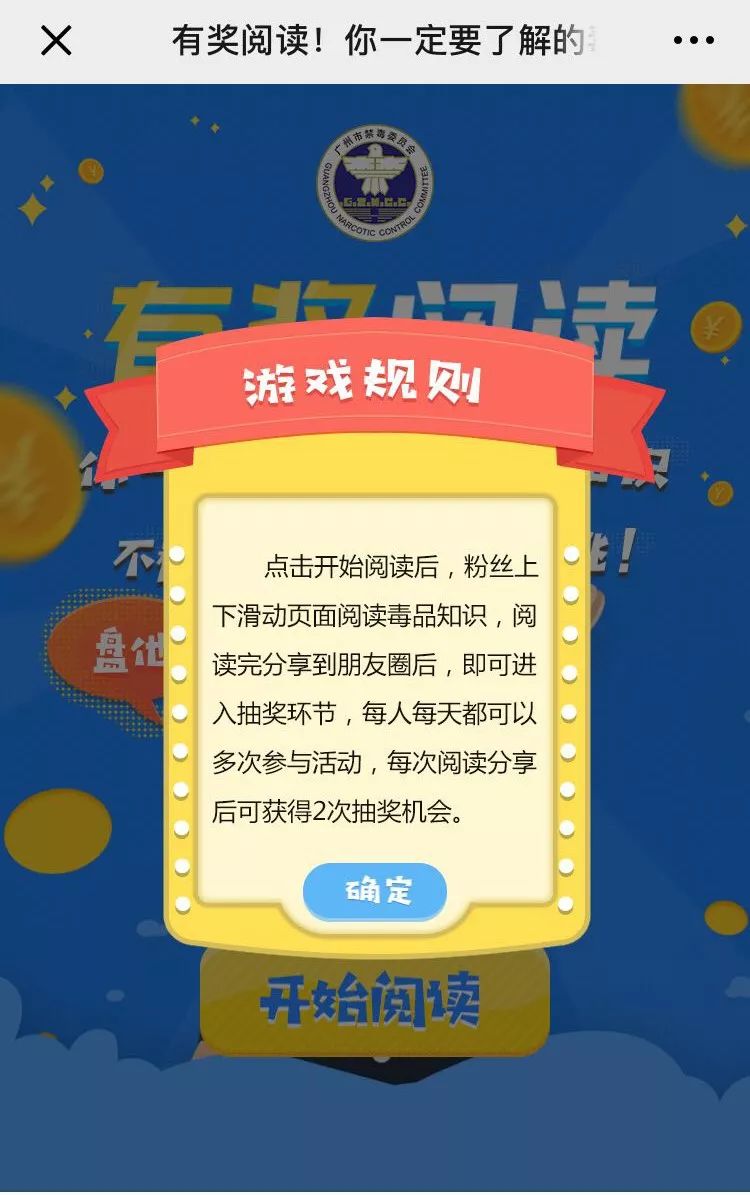Tap the yellow rules text panel
This screenshot has height=1195, width=750.
[373, 690]
